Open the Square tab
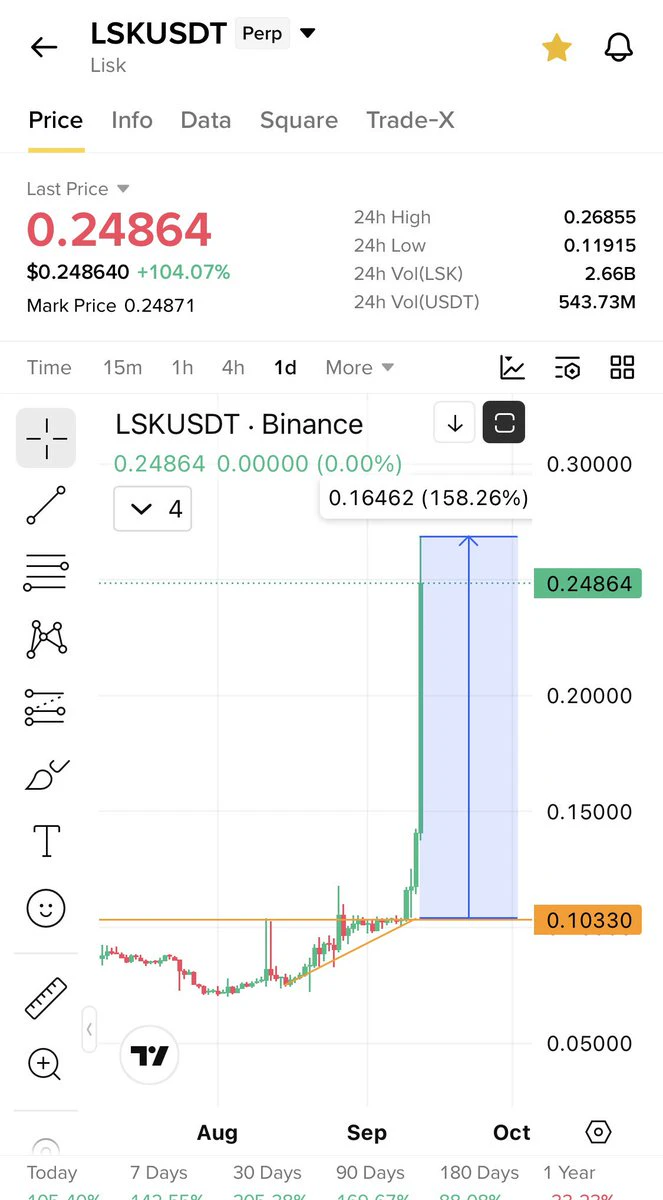The height and width of the screenshot is (1200, 663). 299,120
